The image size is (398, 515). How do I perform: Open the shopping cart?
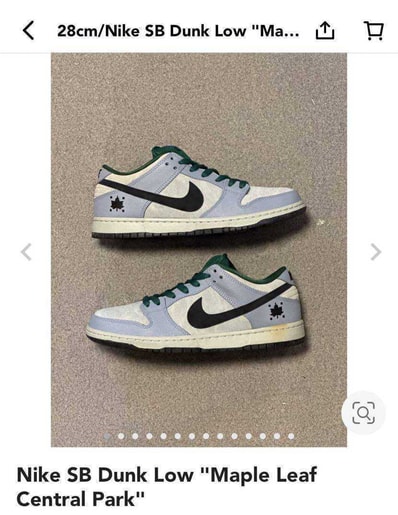[x=374, y=31]
